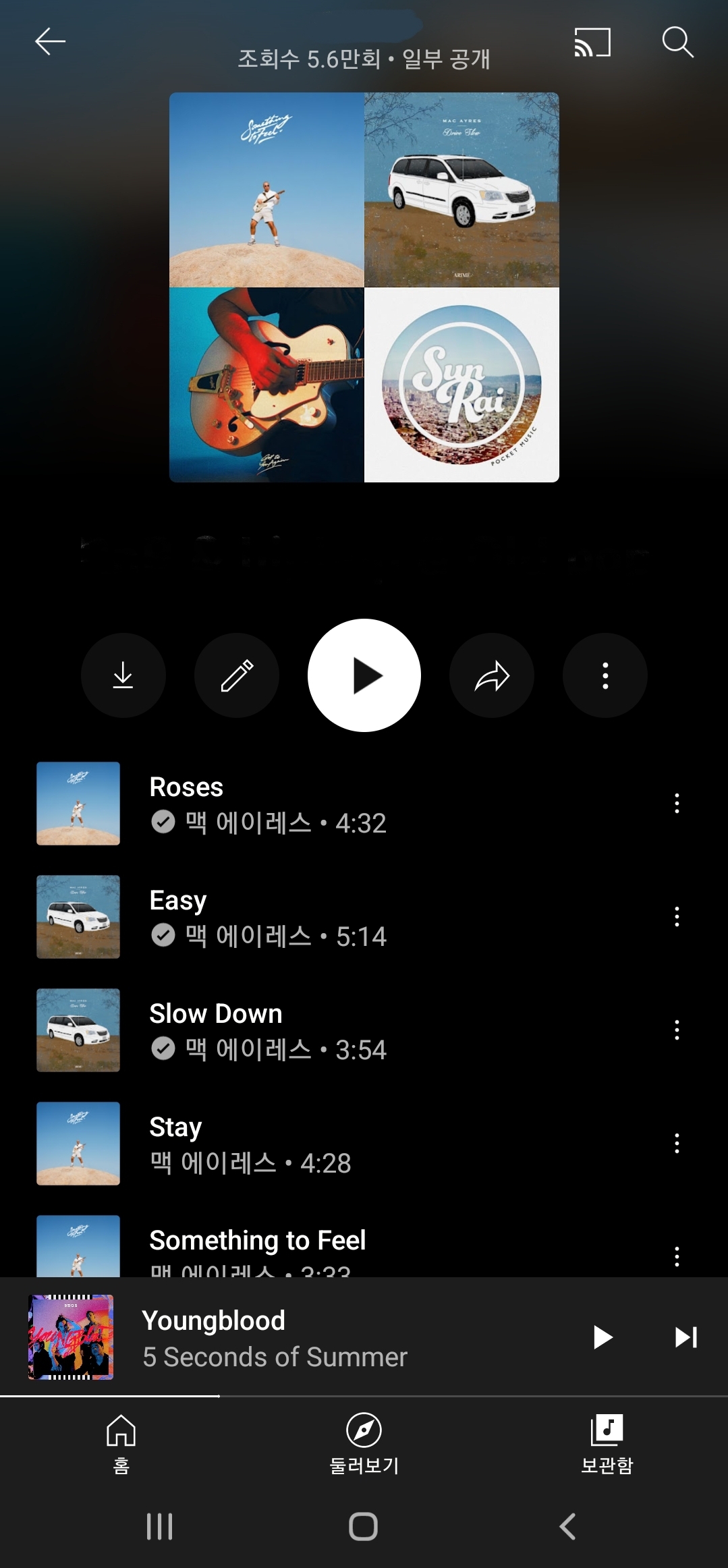This screenshot has height=1568, width=728.
Task: Open the playlist overflow menu
Action: [x=605, y=675]
